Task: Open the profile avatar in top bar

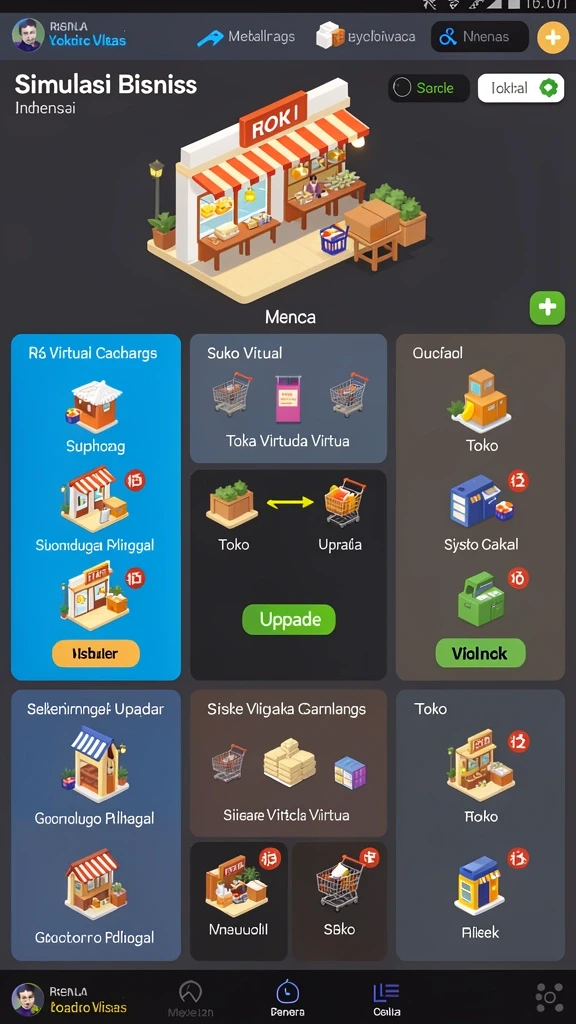Action: pos(28,35)
